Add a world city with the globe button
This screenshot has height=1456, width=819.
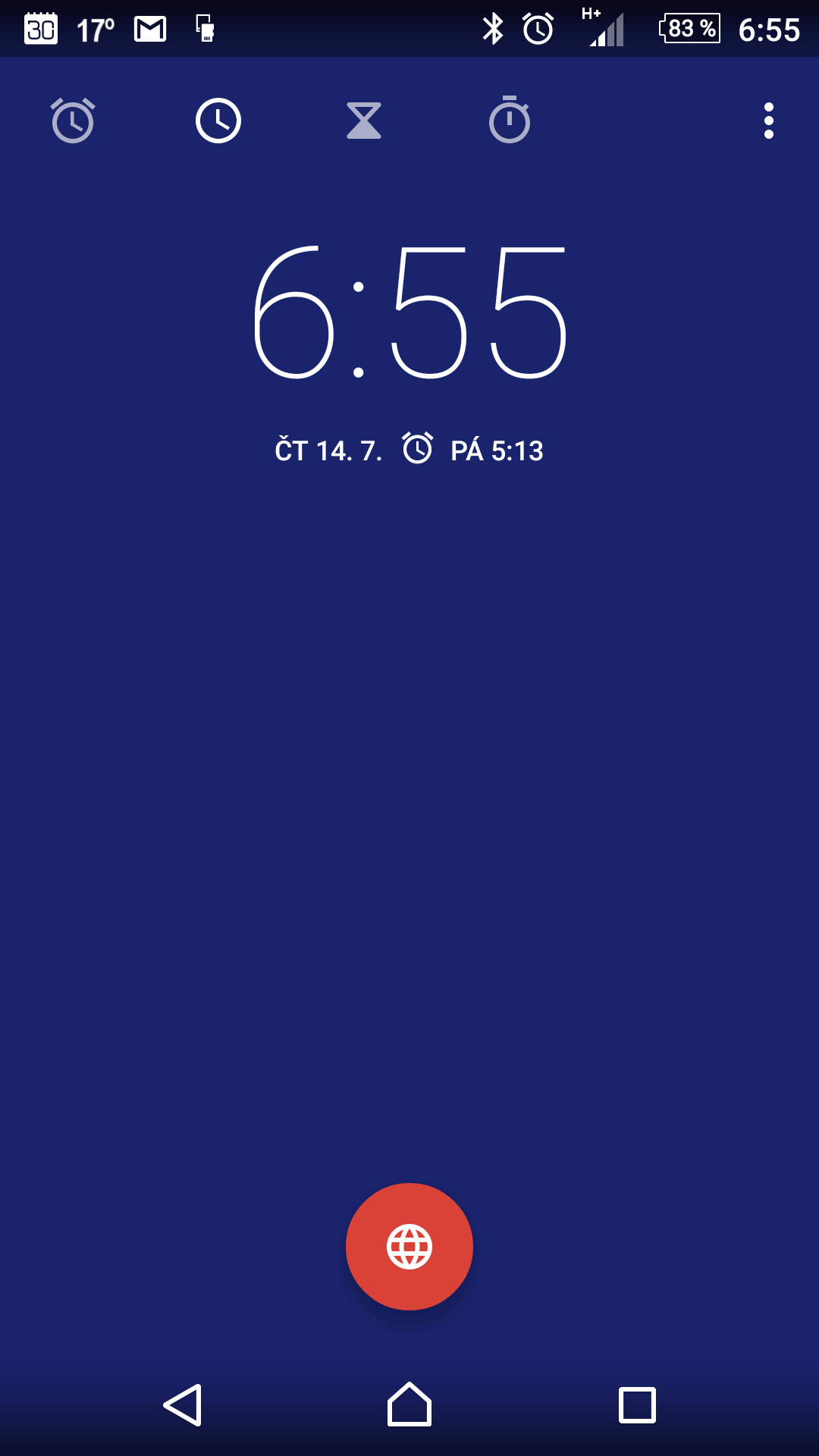pyautogui.click(x=409, y=1247)
